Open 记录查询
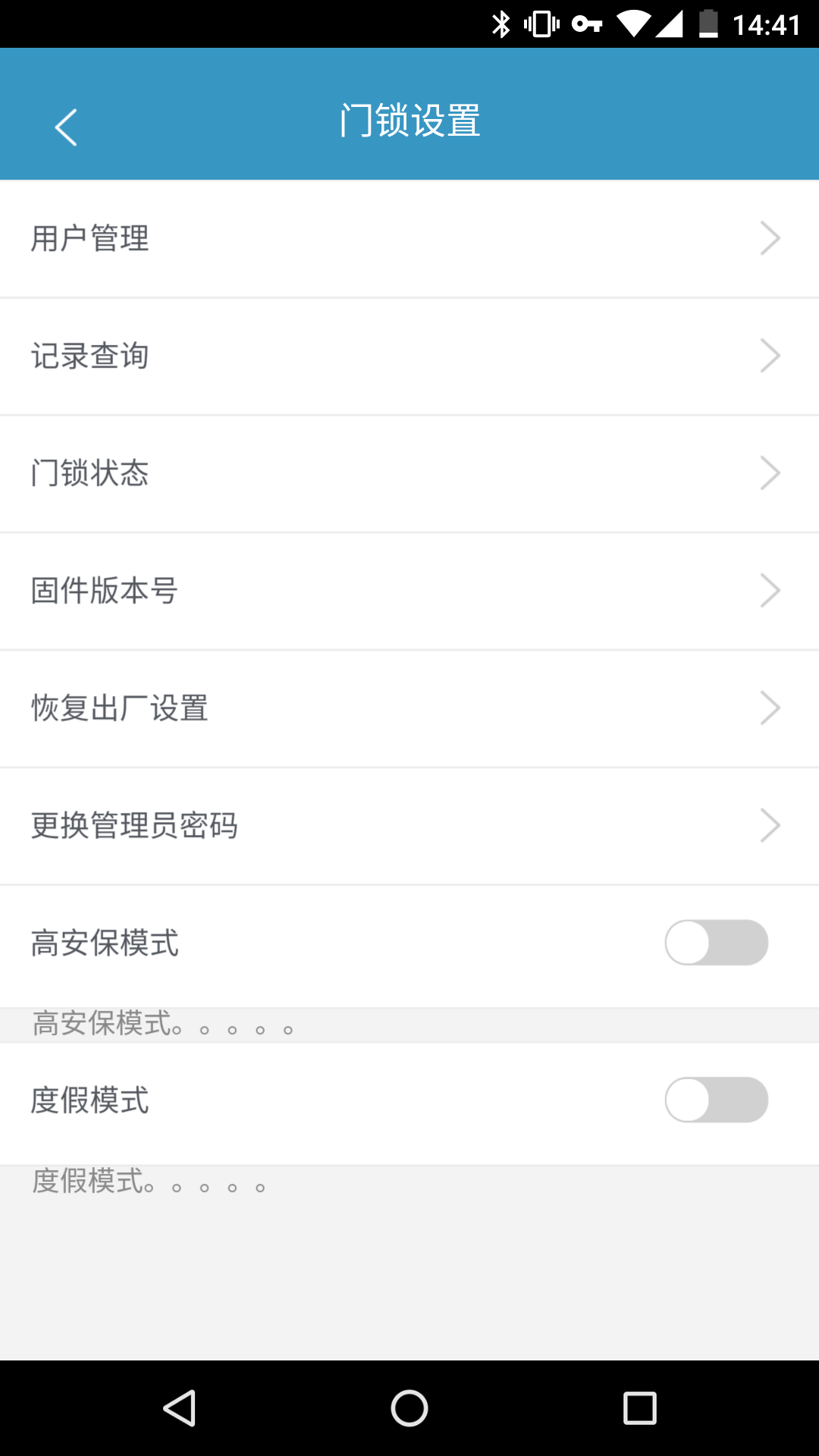The image size is (819, 1456). pyautogui.click(x=409, y=356)
